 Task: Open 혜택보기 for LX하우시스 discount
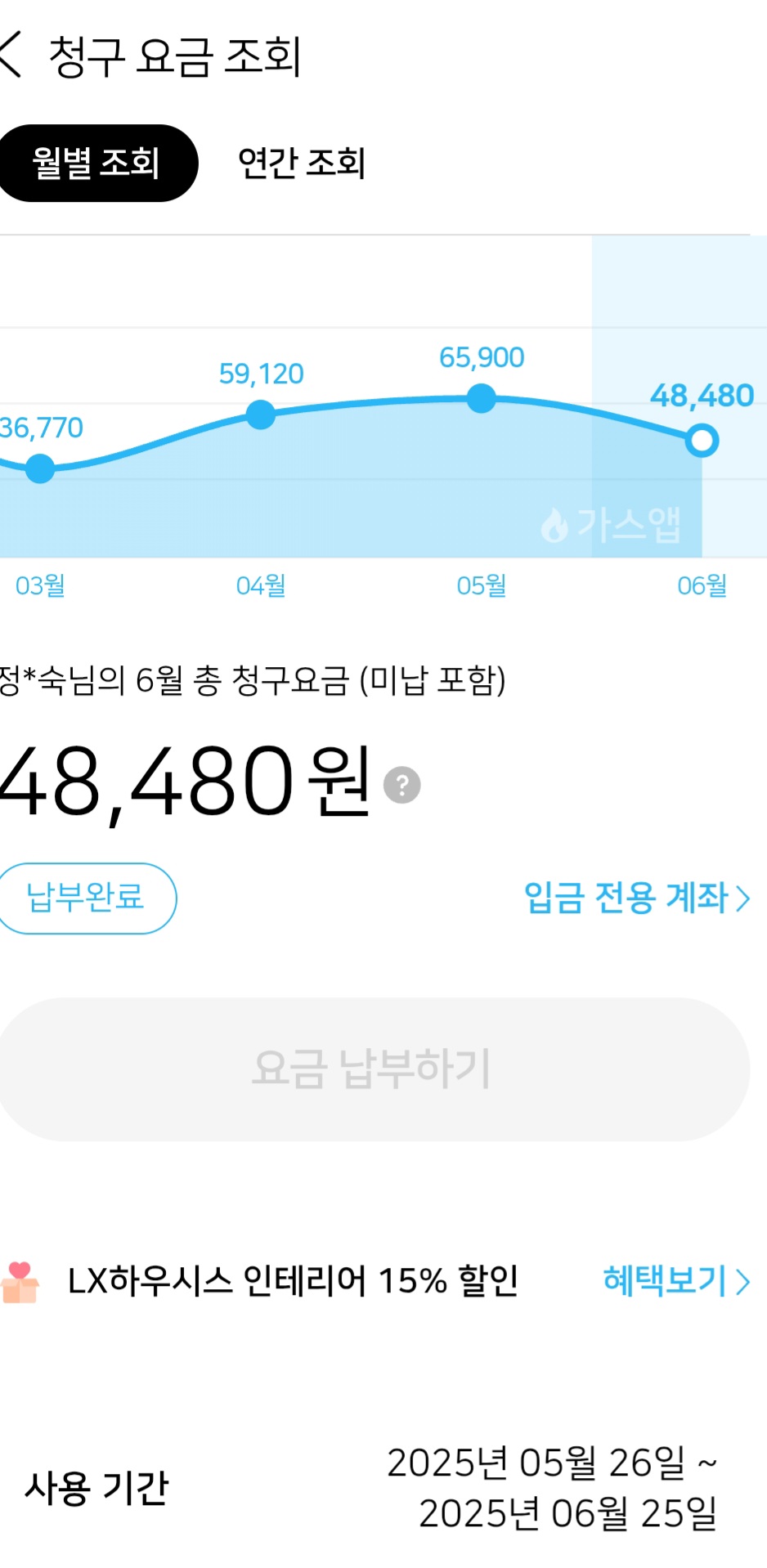[675, 1281]
